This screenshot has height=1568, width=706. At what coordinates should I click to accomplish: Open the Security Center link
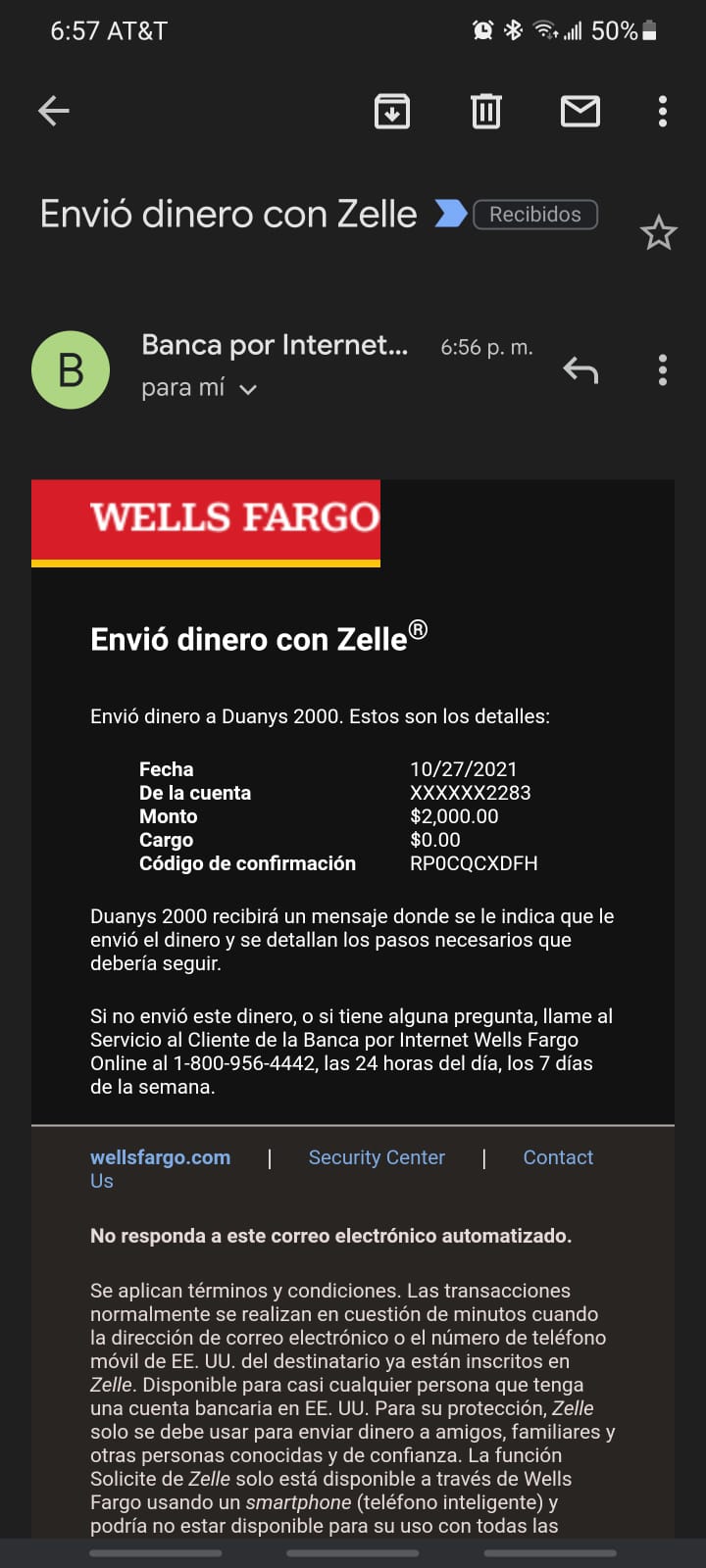pyautogui.click(x=377, y=1157)
